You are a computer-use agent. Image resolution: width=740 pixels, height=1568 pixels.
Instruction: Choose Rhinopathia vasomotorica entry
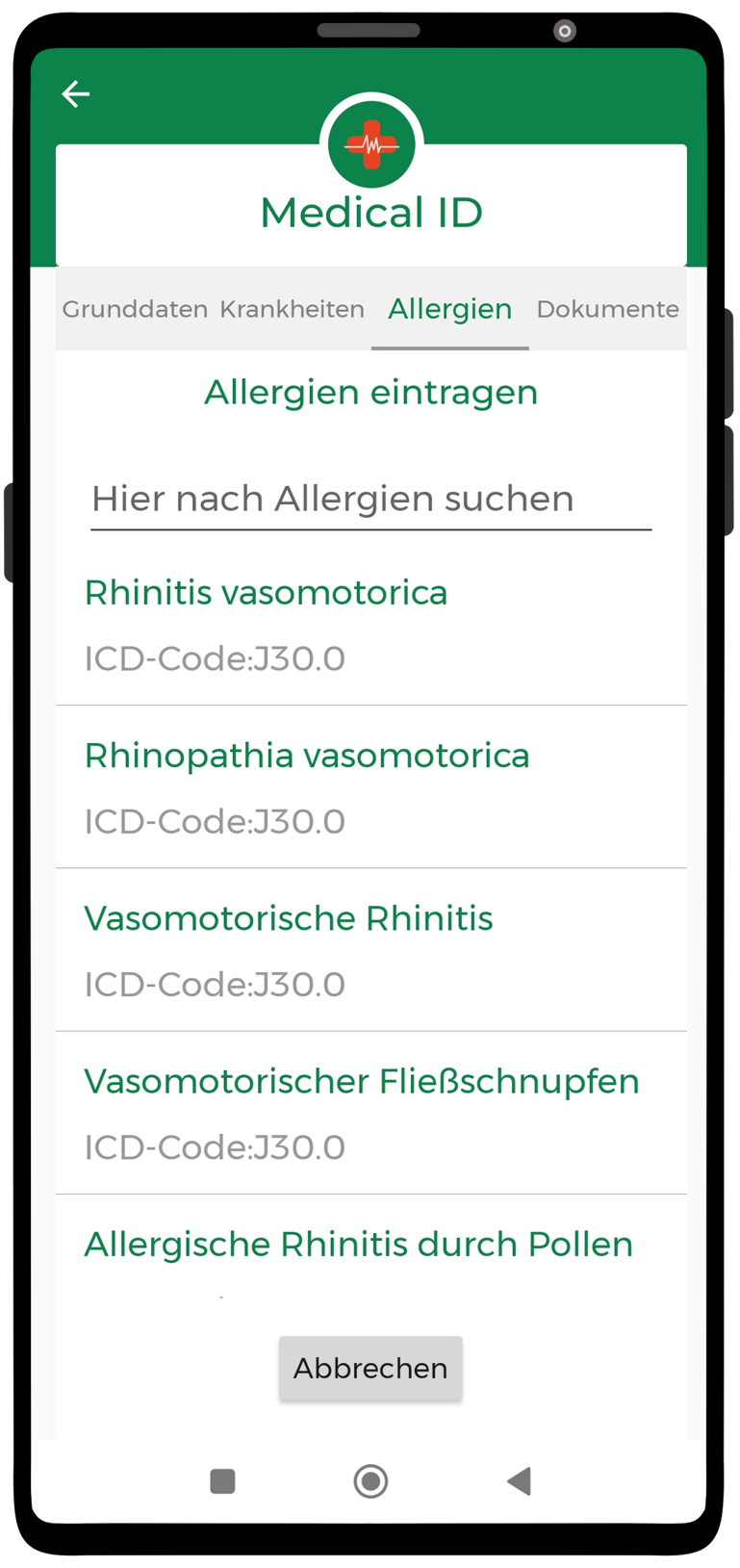370,787
